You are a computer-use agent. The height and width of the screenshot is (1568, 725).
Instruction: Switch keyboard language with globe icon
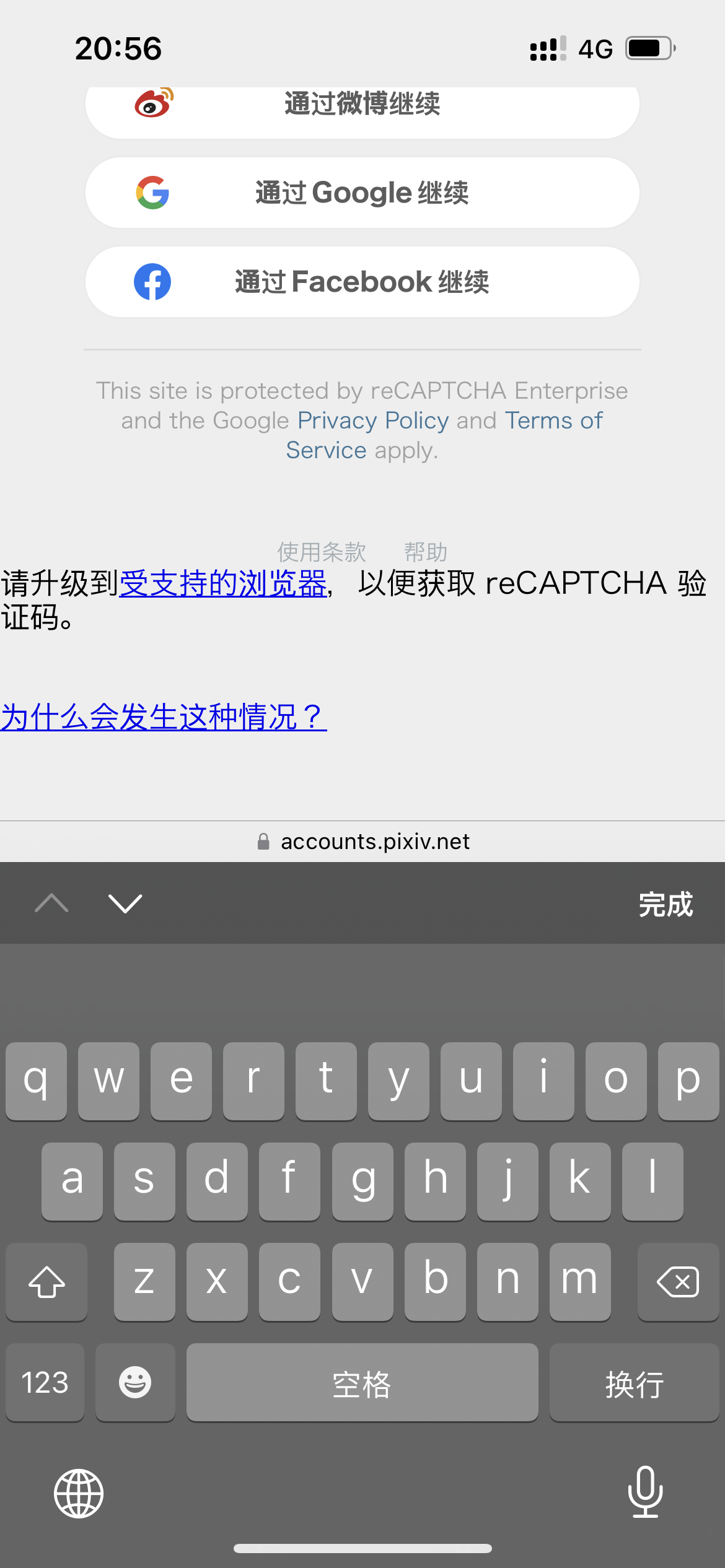click(79, 1493)
